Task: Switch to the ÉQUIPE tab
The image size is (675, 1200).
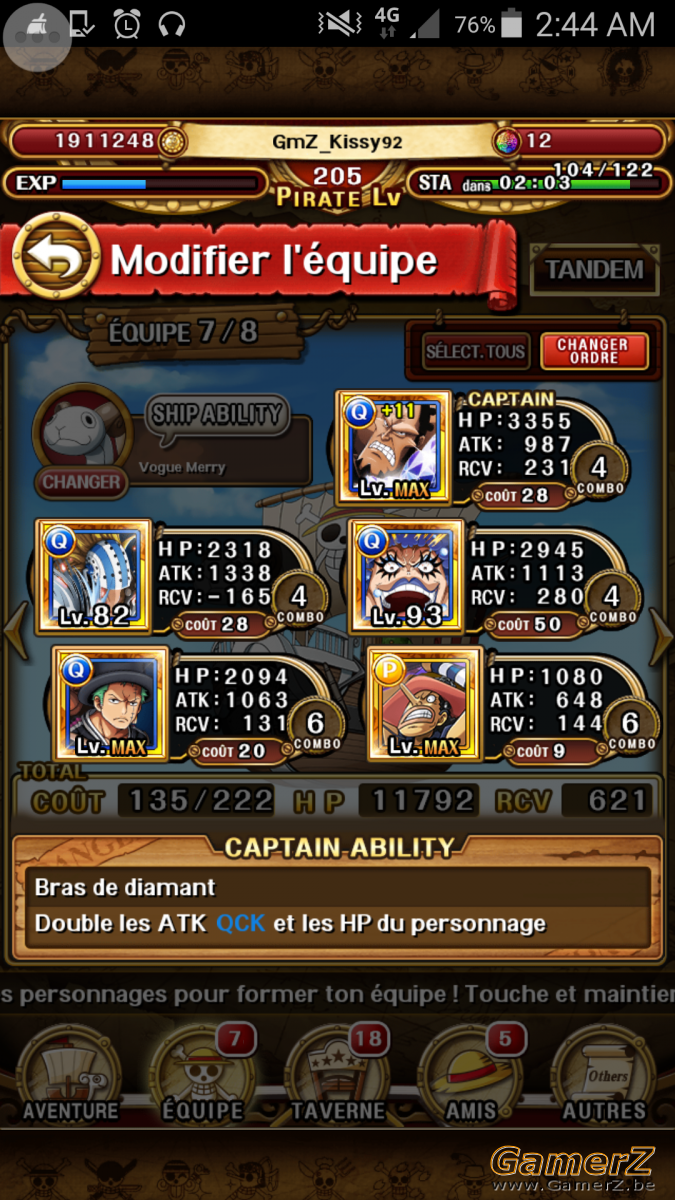Action: point(203,1077)
